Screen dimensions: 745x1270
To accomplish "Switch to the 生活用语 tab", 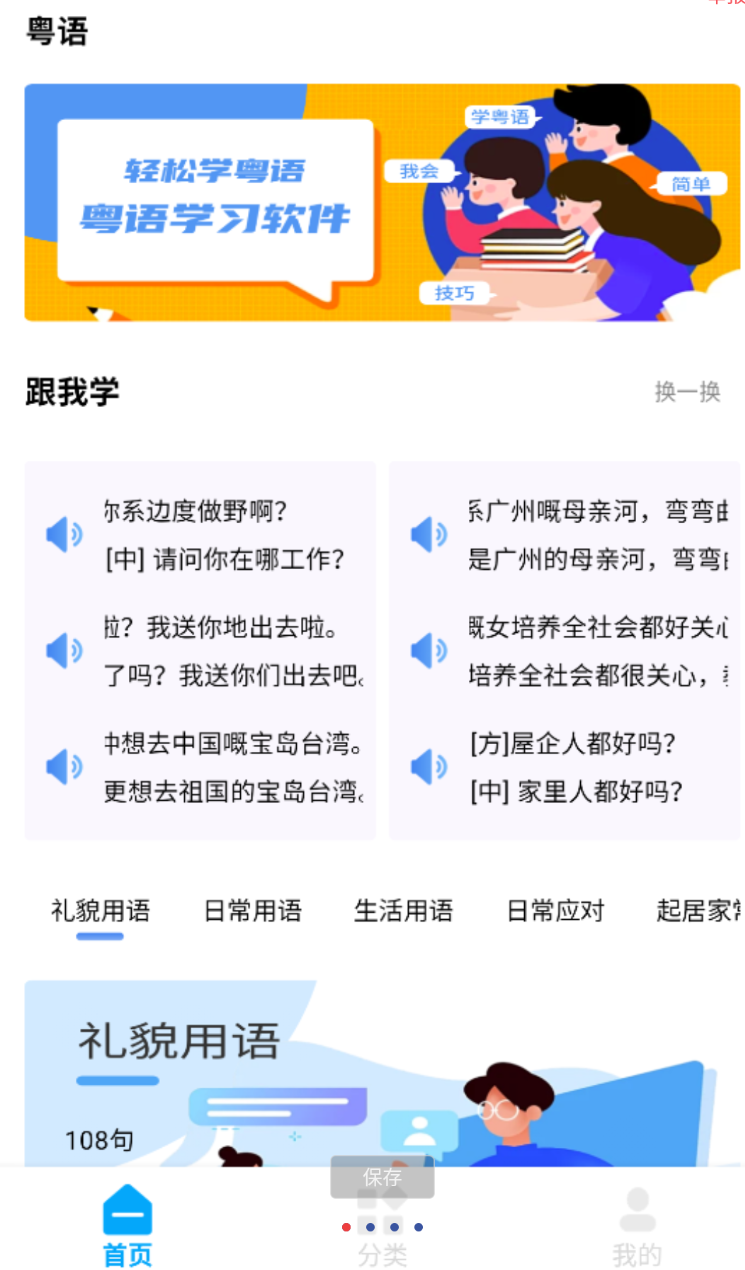I will pos(403,911).
